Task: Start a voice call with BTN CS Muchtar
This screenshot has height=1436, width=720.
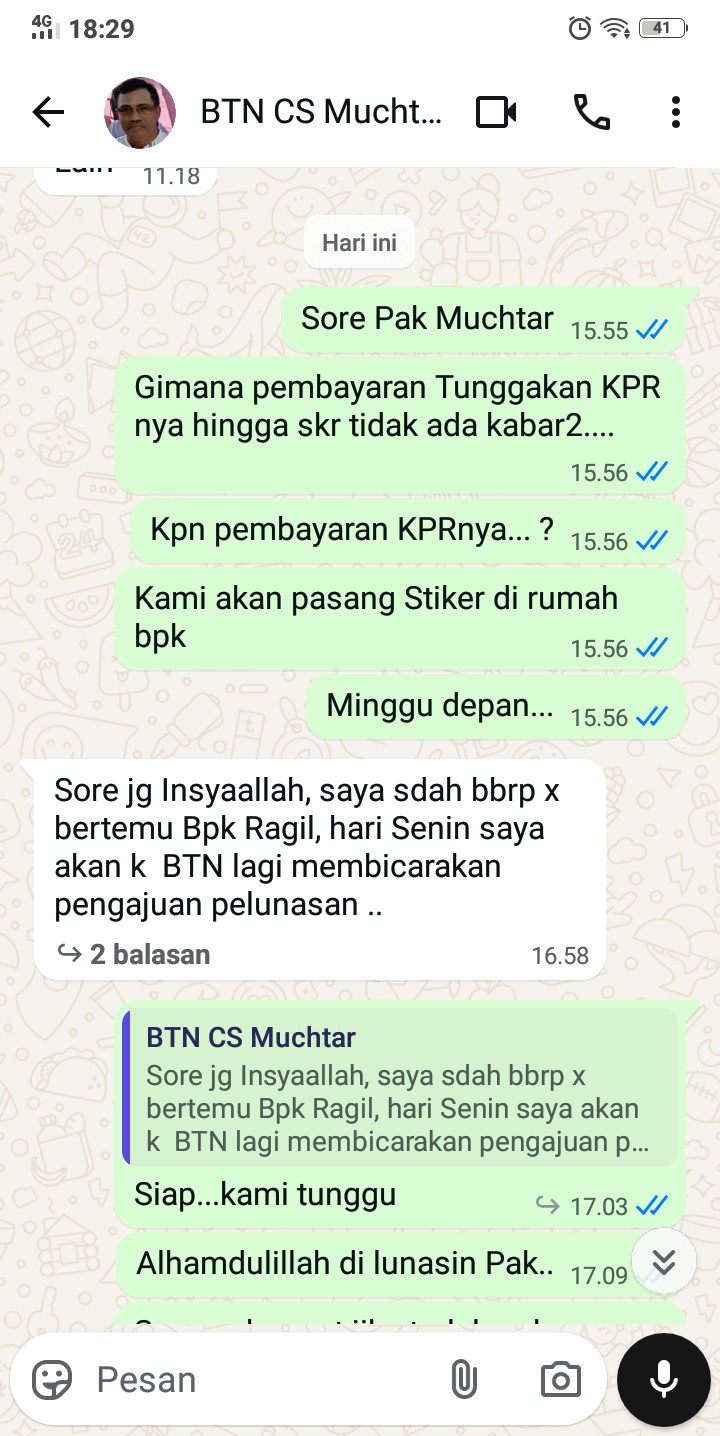Action: (x=591, y=113)
